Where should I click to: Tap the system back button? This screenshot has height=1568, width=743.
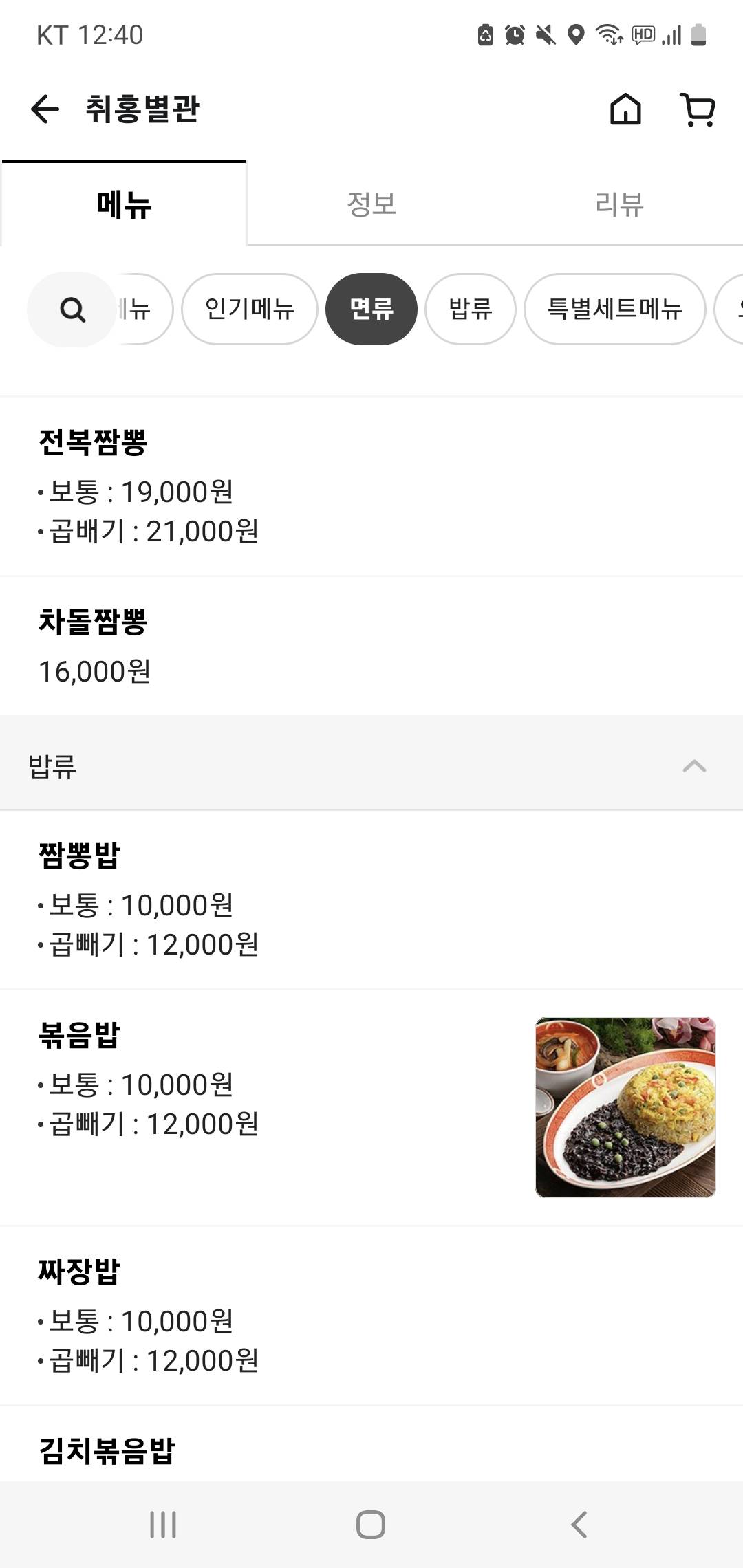[x=579, y=1525]
